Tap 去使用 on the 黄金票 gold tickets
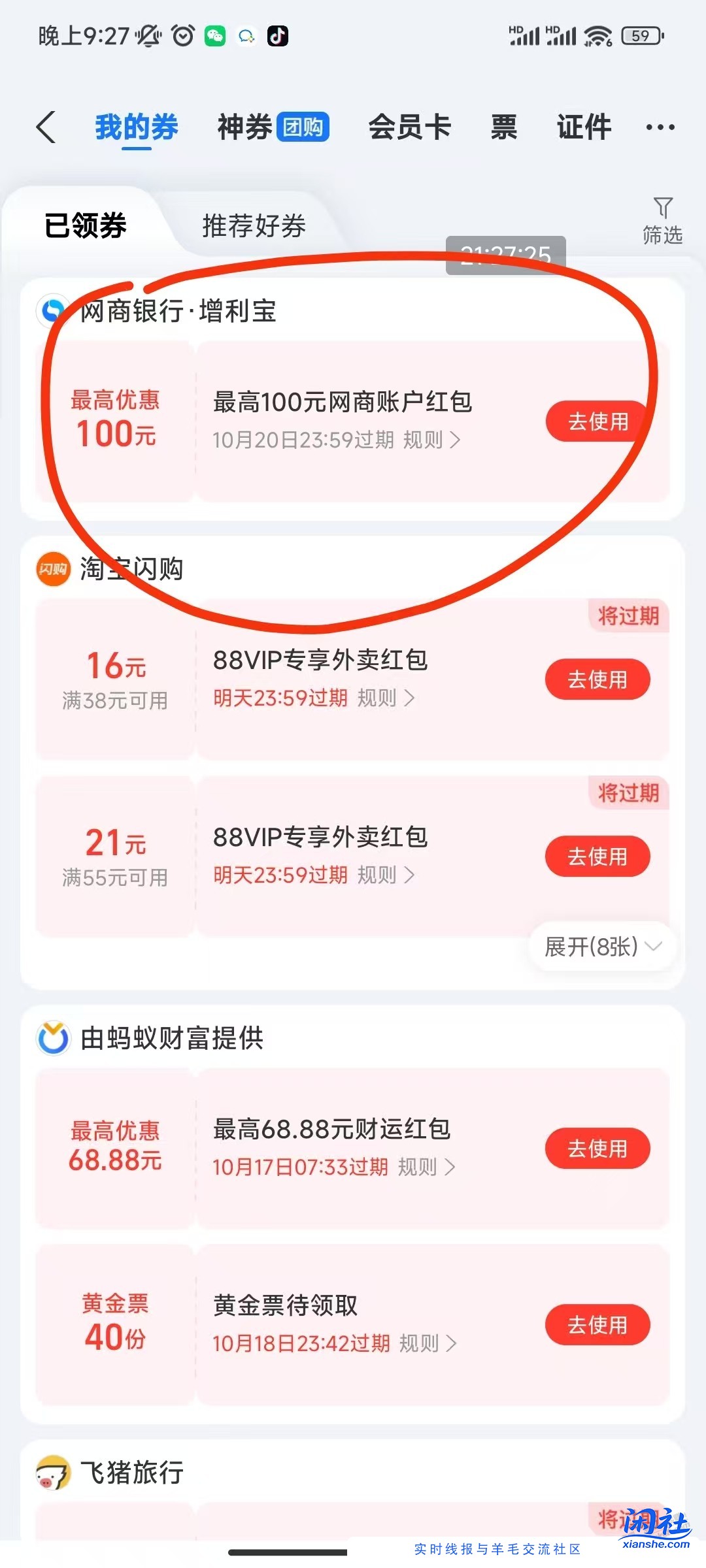Image resolution: width=706 pixels, height=1568 pixels. coord(597,1325)
